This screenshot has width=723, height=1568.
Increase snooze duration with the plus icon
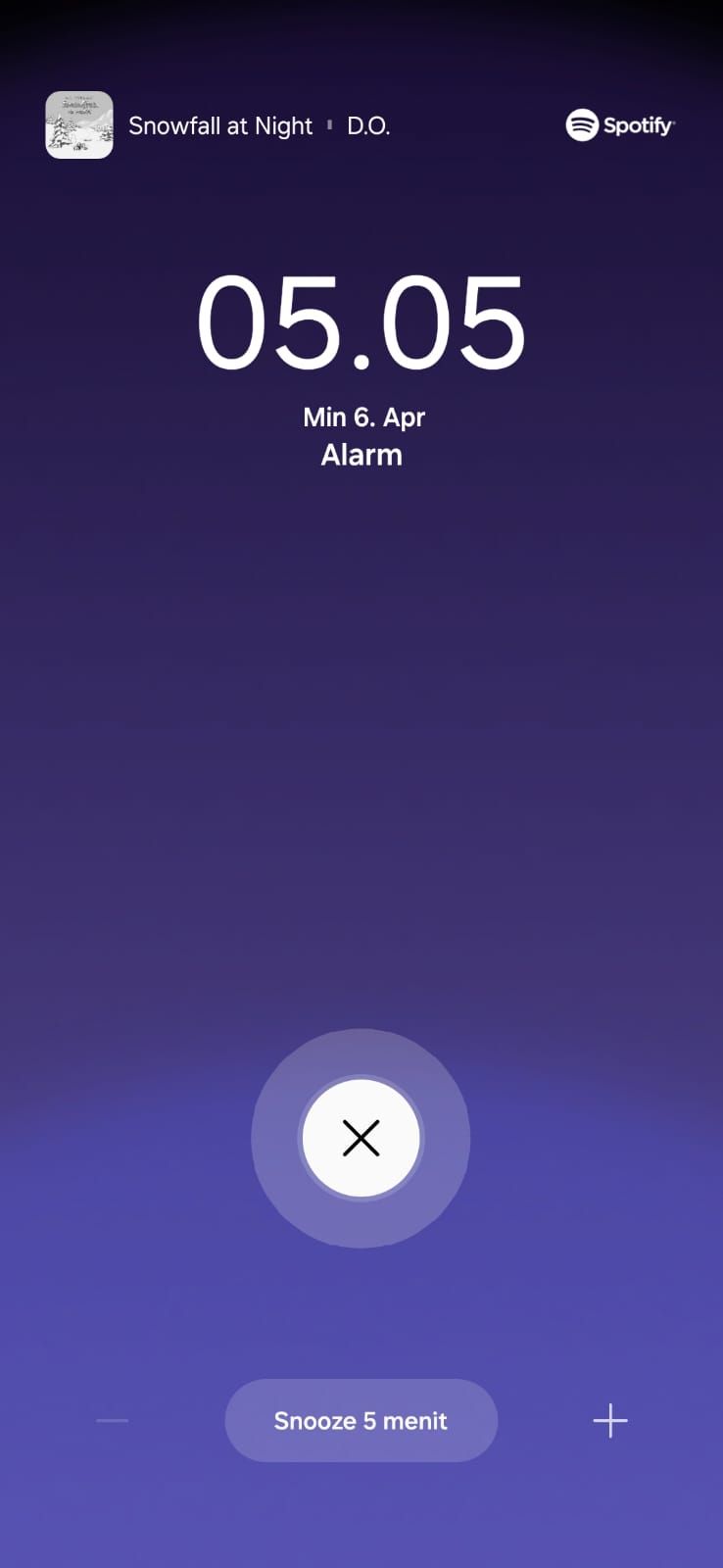(x=609, y=1420)
